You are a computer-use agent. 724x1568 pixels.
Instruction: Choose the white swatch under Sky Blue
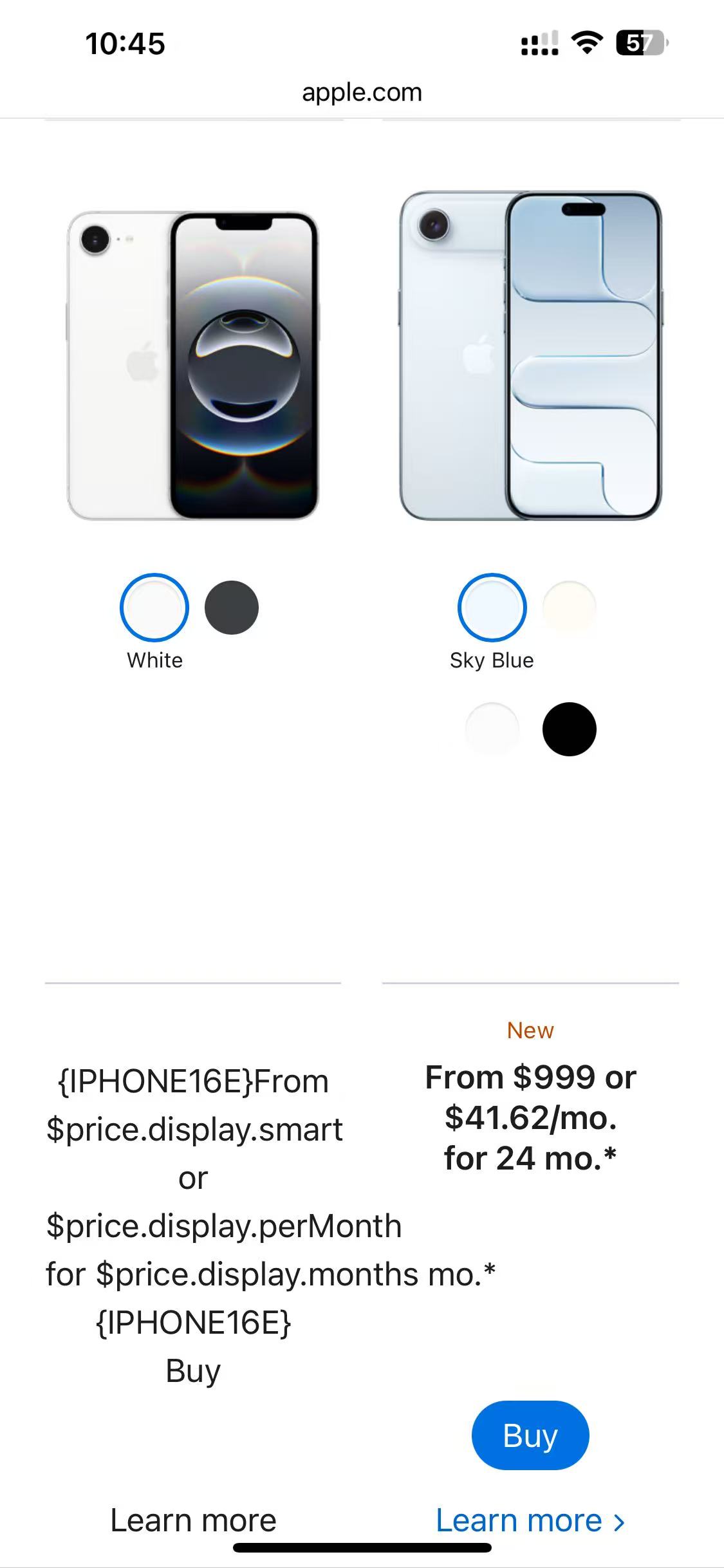click(492, 729)
